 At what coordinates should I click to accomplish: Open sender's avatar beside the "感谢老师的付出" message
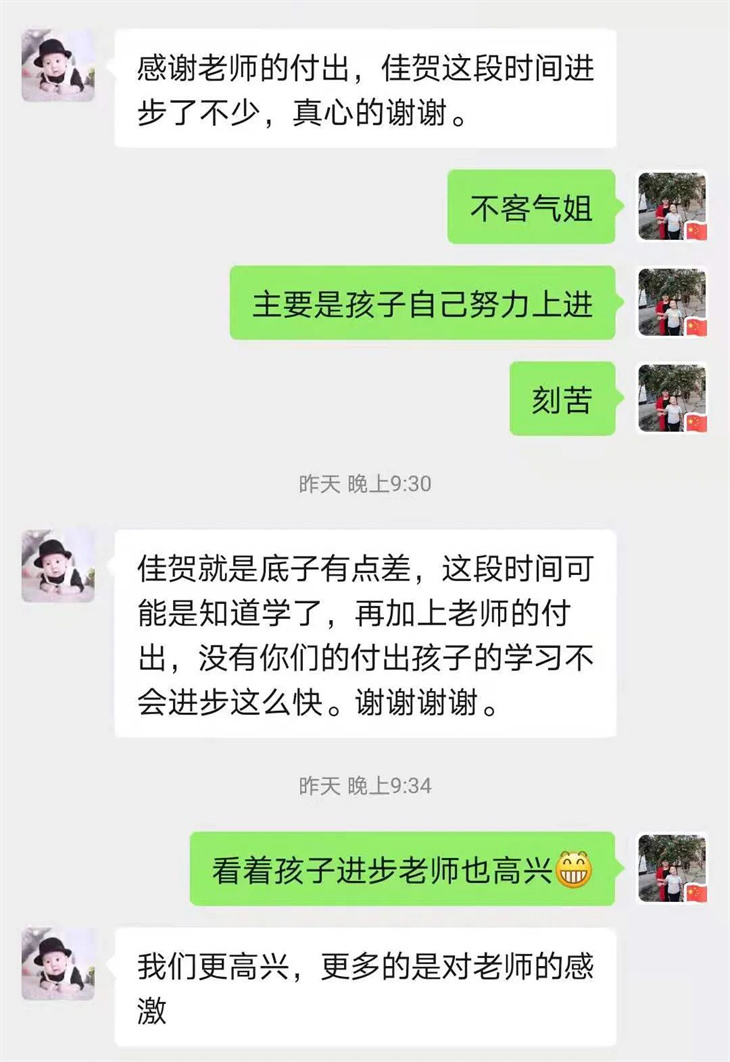coord(58,65)
